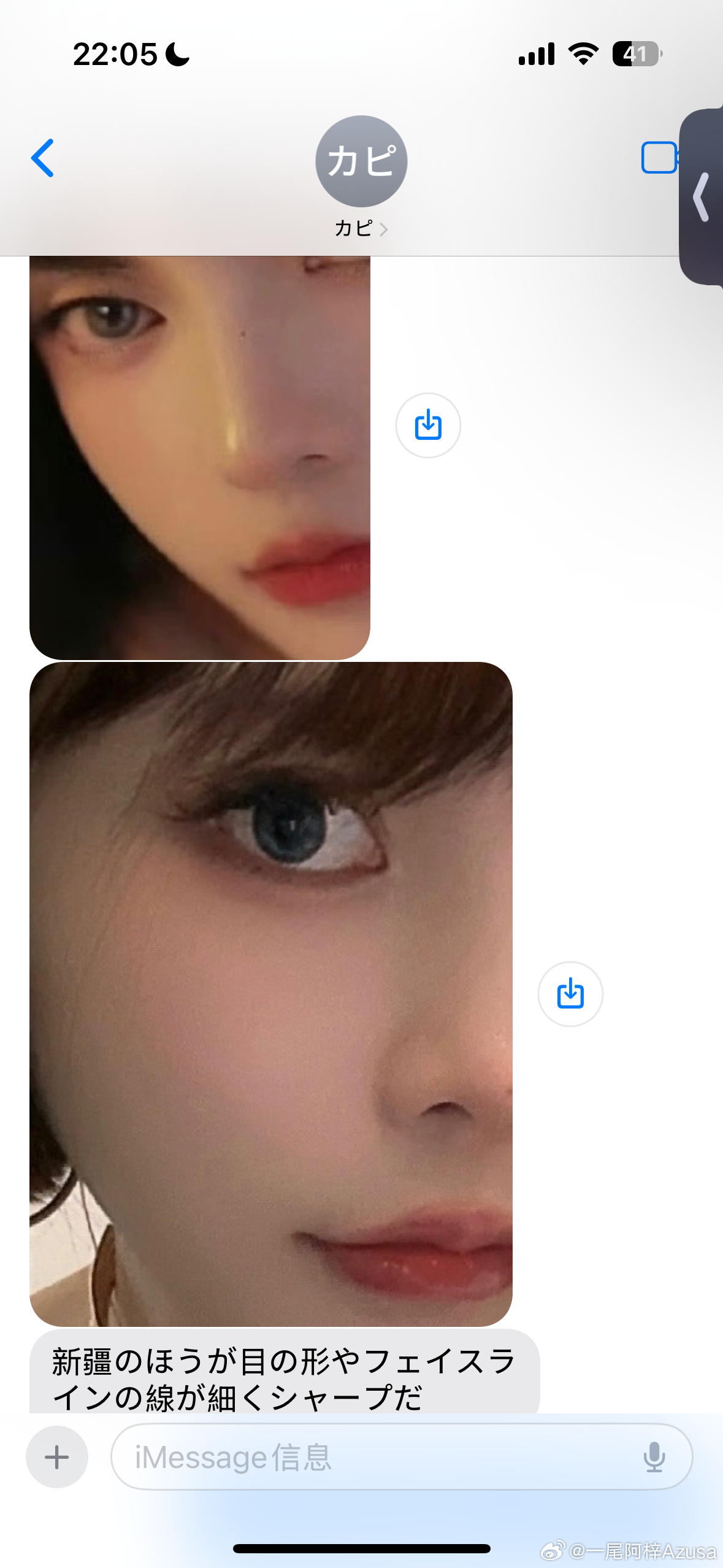Save the second, larger photo
Viewport: 723px width, 1568px height.
[x=570, y=994]
